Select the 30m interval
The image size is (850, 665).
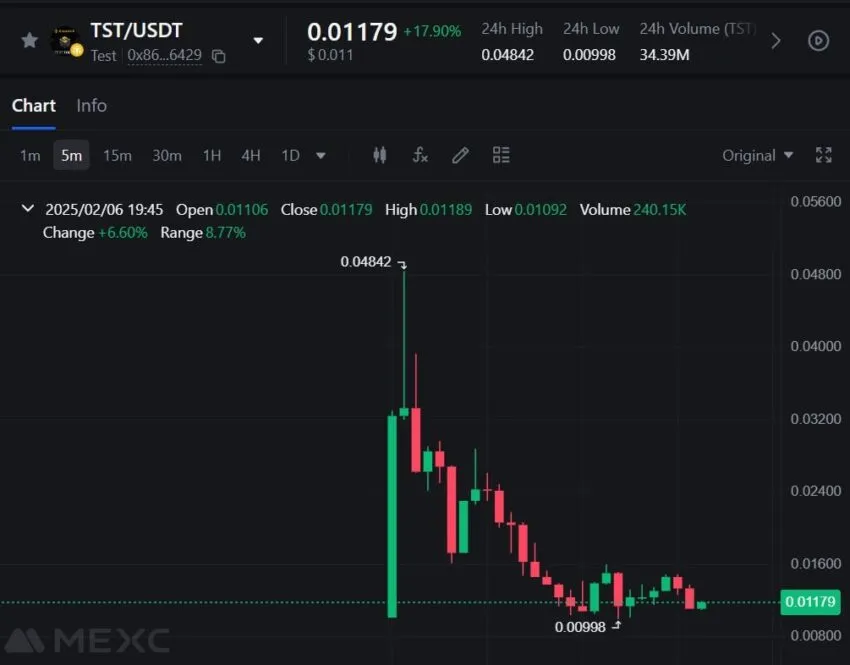(166, 155)
